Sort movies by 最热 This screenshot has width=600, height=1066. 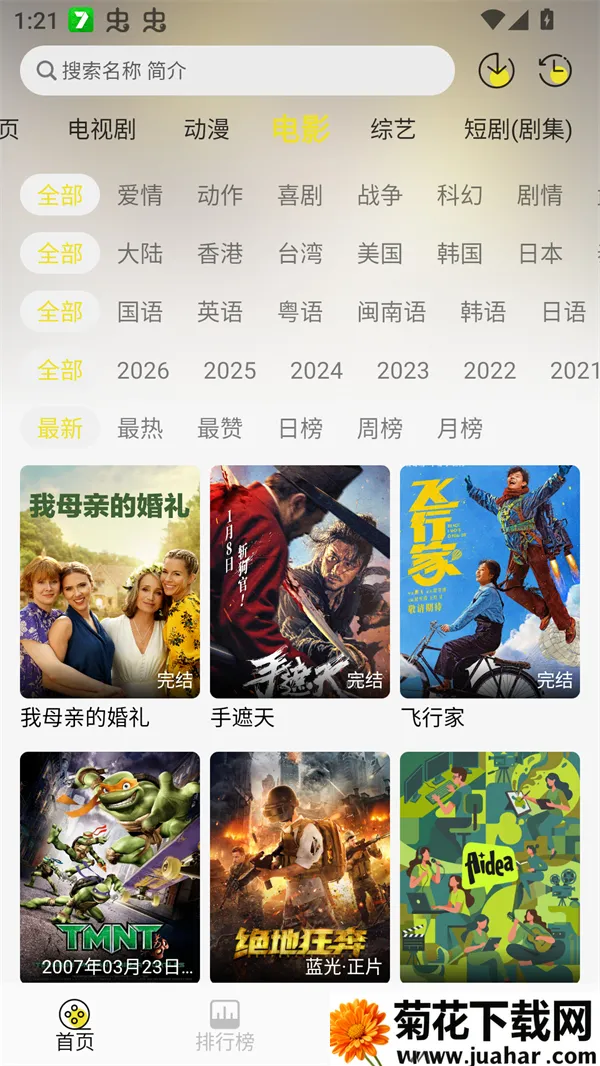coord(140,429)
